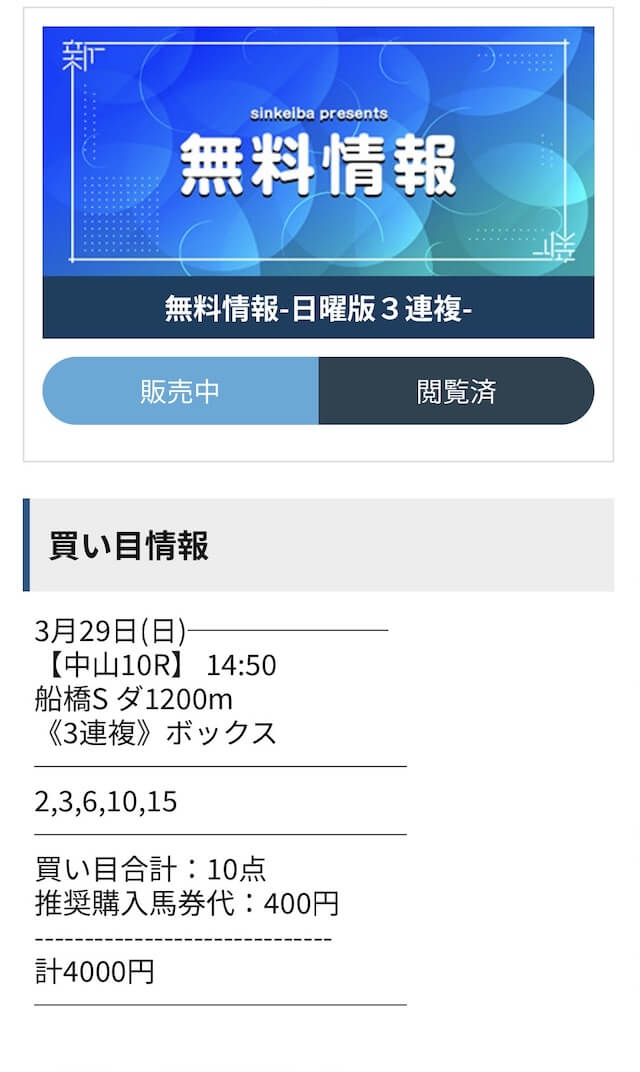
Task: Tap the 販売中 button
Action: coord(180,391)
